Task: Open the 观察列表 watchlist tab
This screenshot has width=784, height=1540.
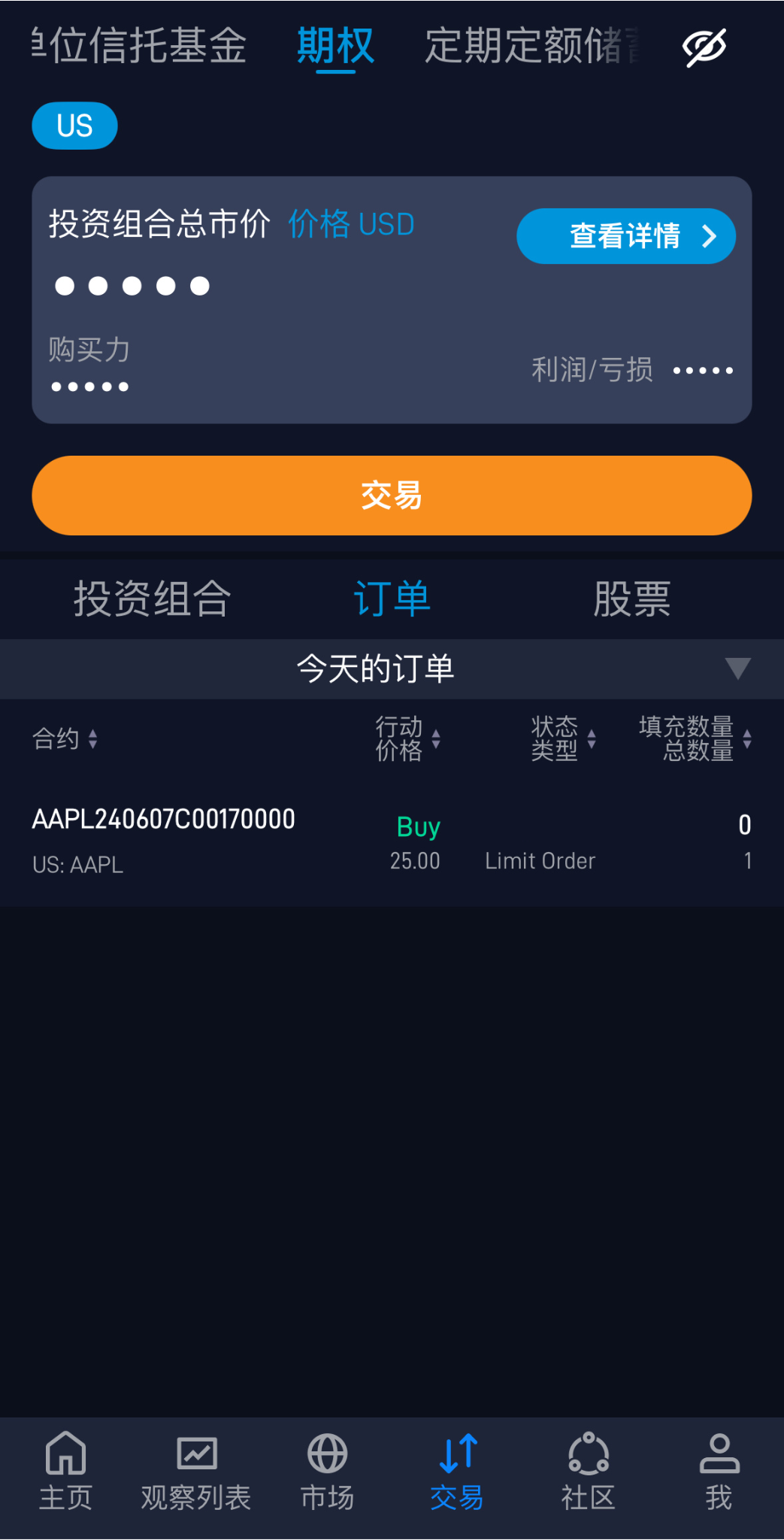Action: 196,1472
